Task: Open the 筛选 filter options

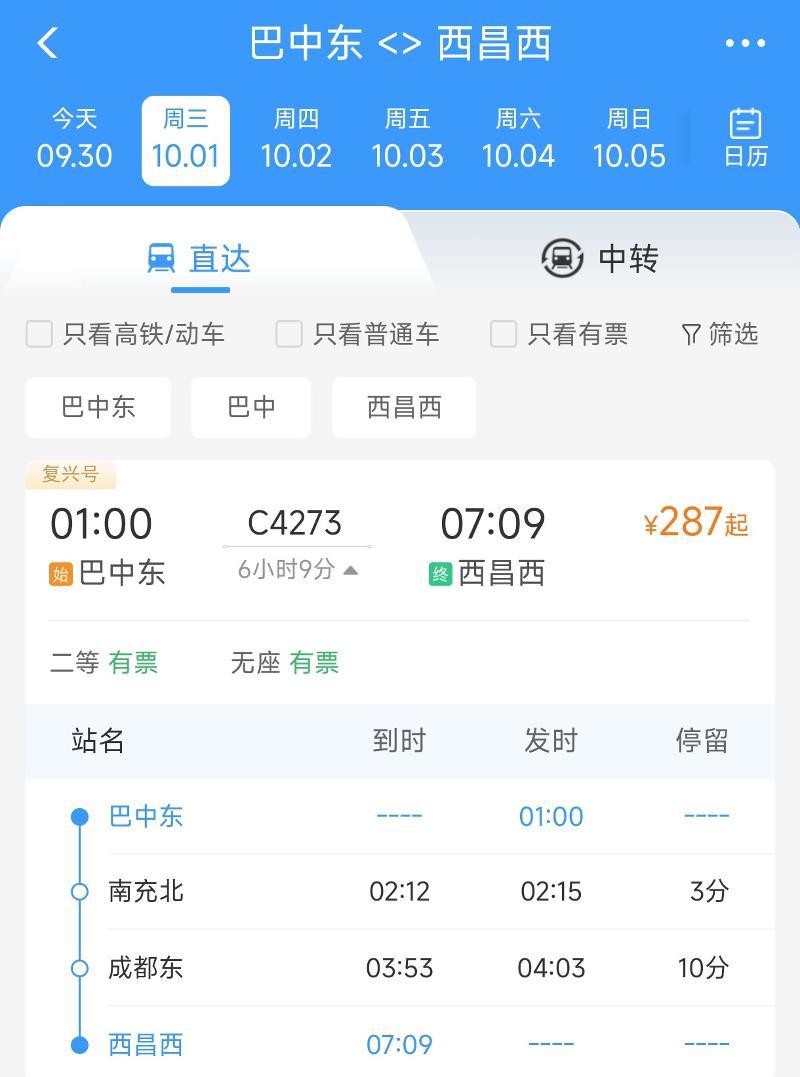Action: (x=720, y=334)
